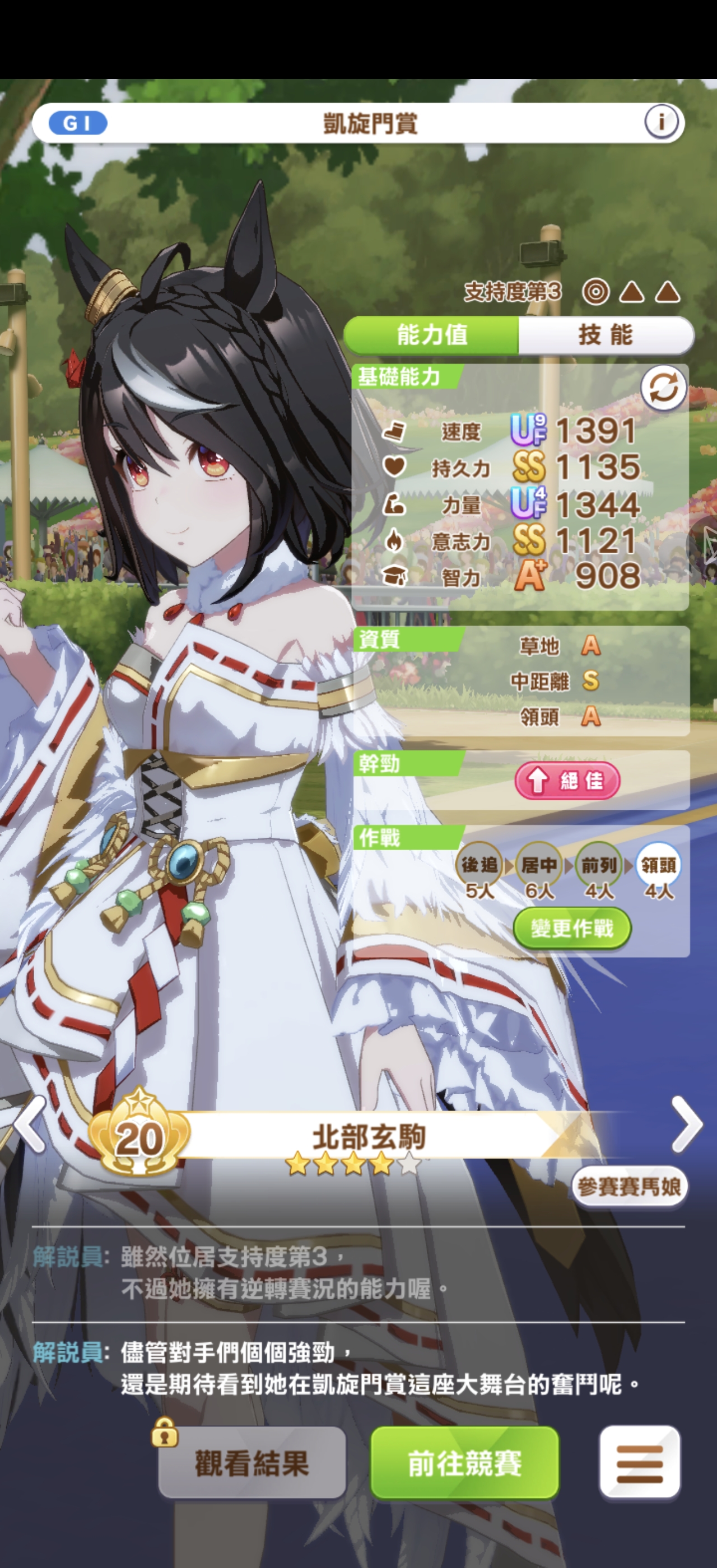Open the hamburger menu button
Screen dimensions: 717x1568
coord(639,1463)
